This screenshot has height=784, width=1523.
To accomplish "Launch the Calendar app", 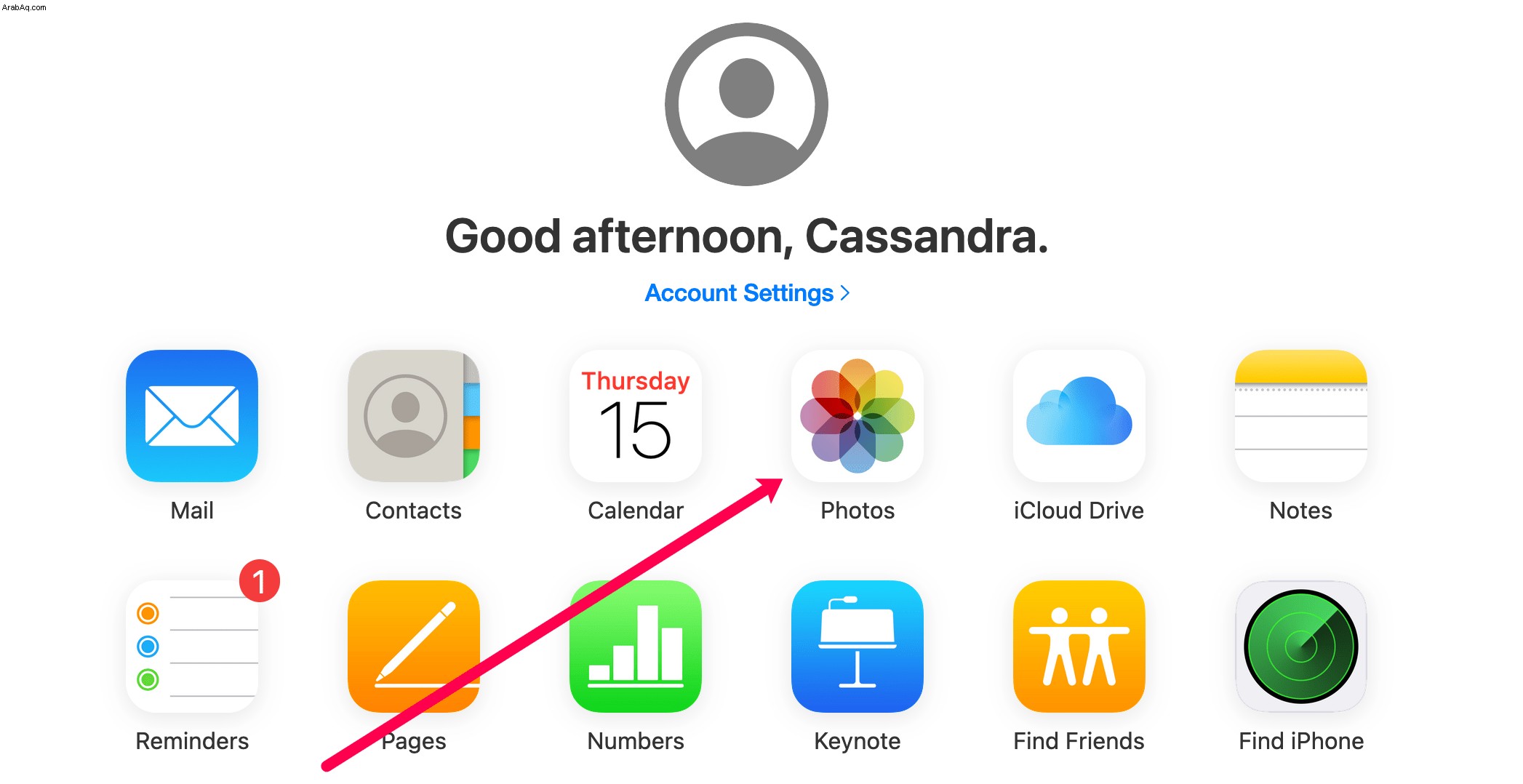I will click(635, 416).
